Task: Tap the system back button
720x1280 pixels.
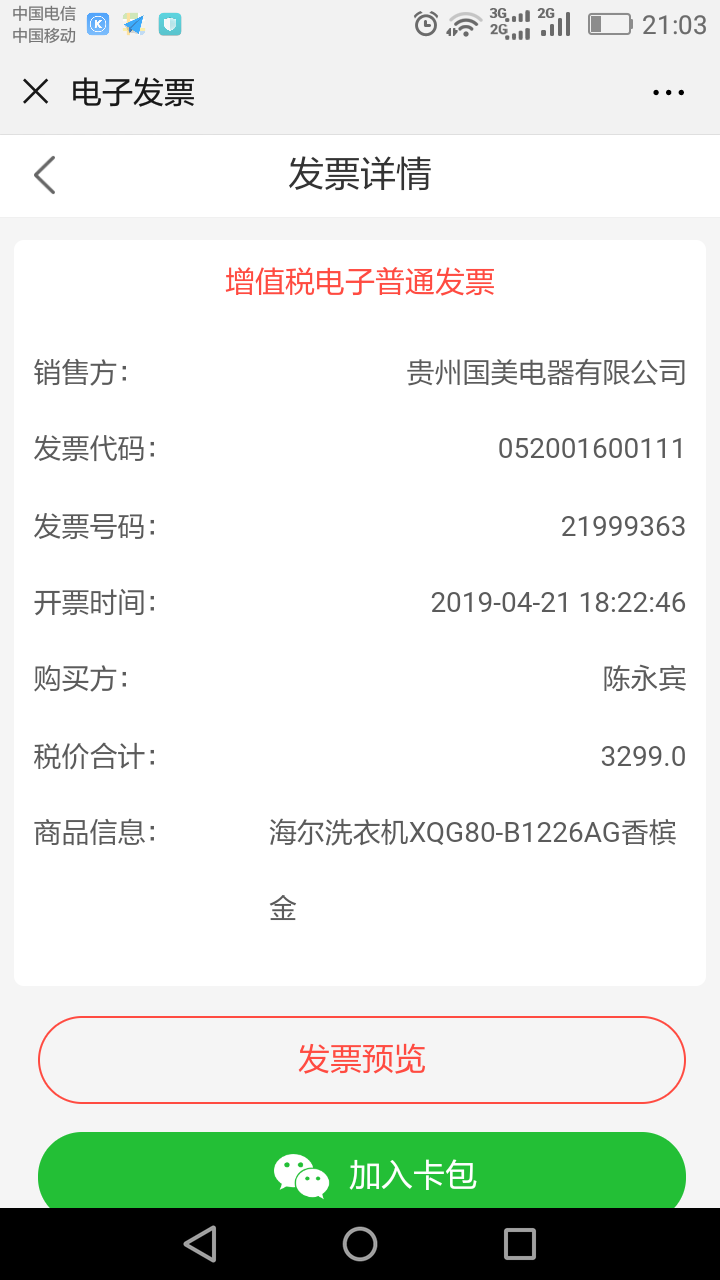Action: (200, 1244)
